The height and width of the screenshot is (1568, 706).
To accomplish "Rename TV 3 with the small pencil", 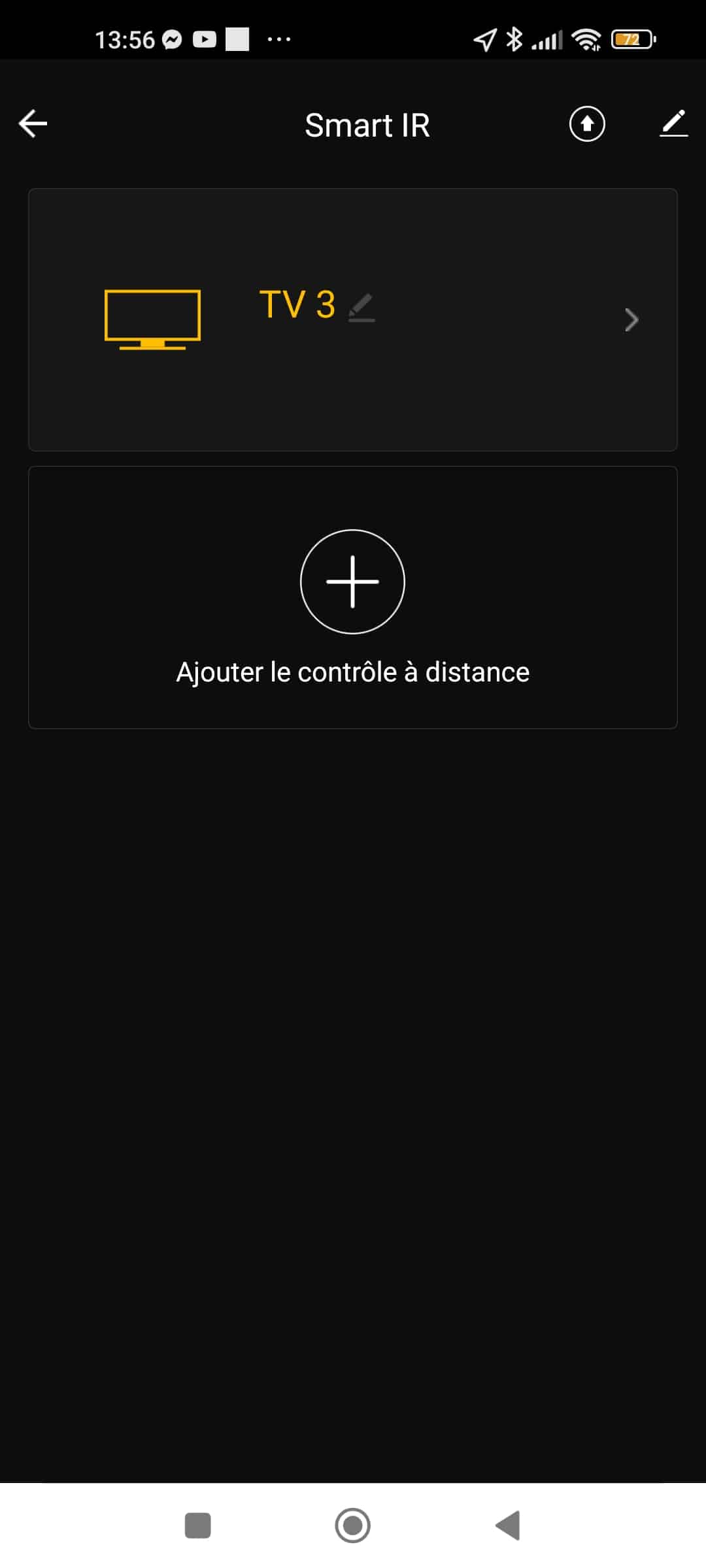I will (x=361, y=308).
